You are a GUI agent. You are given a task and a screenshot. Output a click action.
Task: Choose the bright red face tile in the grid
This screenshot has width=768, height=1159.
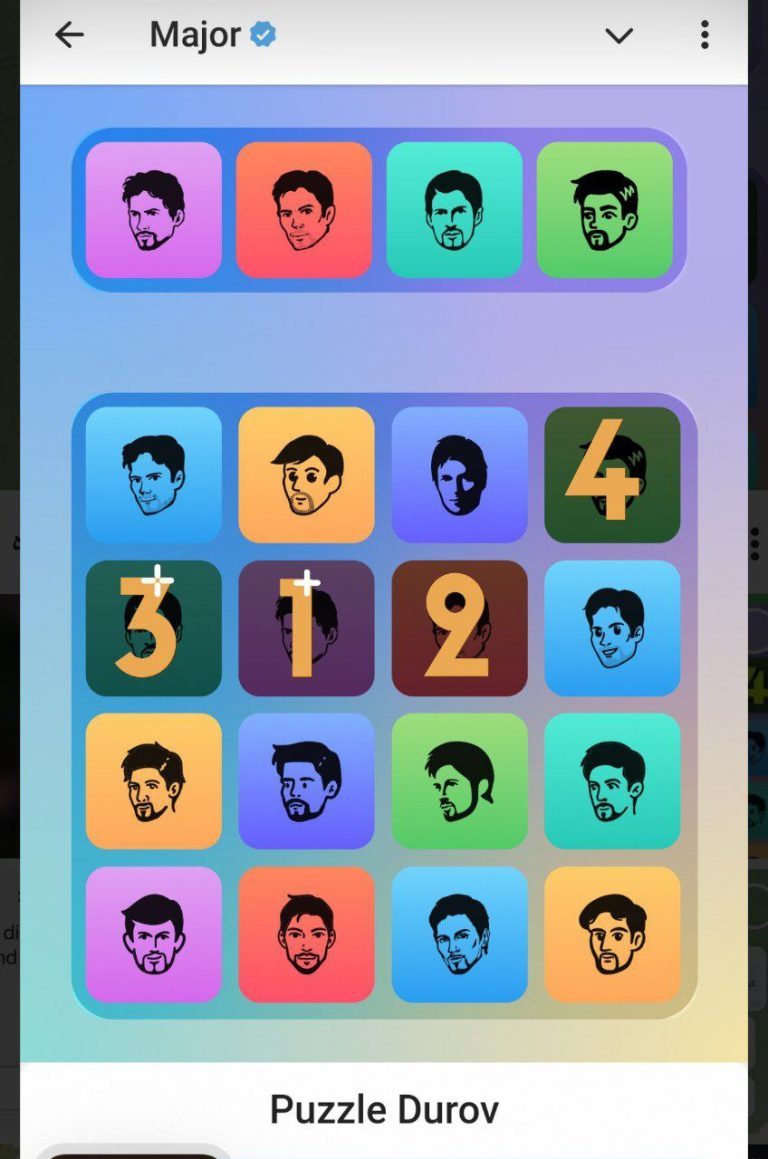coord(306,934)
